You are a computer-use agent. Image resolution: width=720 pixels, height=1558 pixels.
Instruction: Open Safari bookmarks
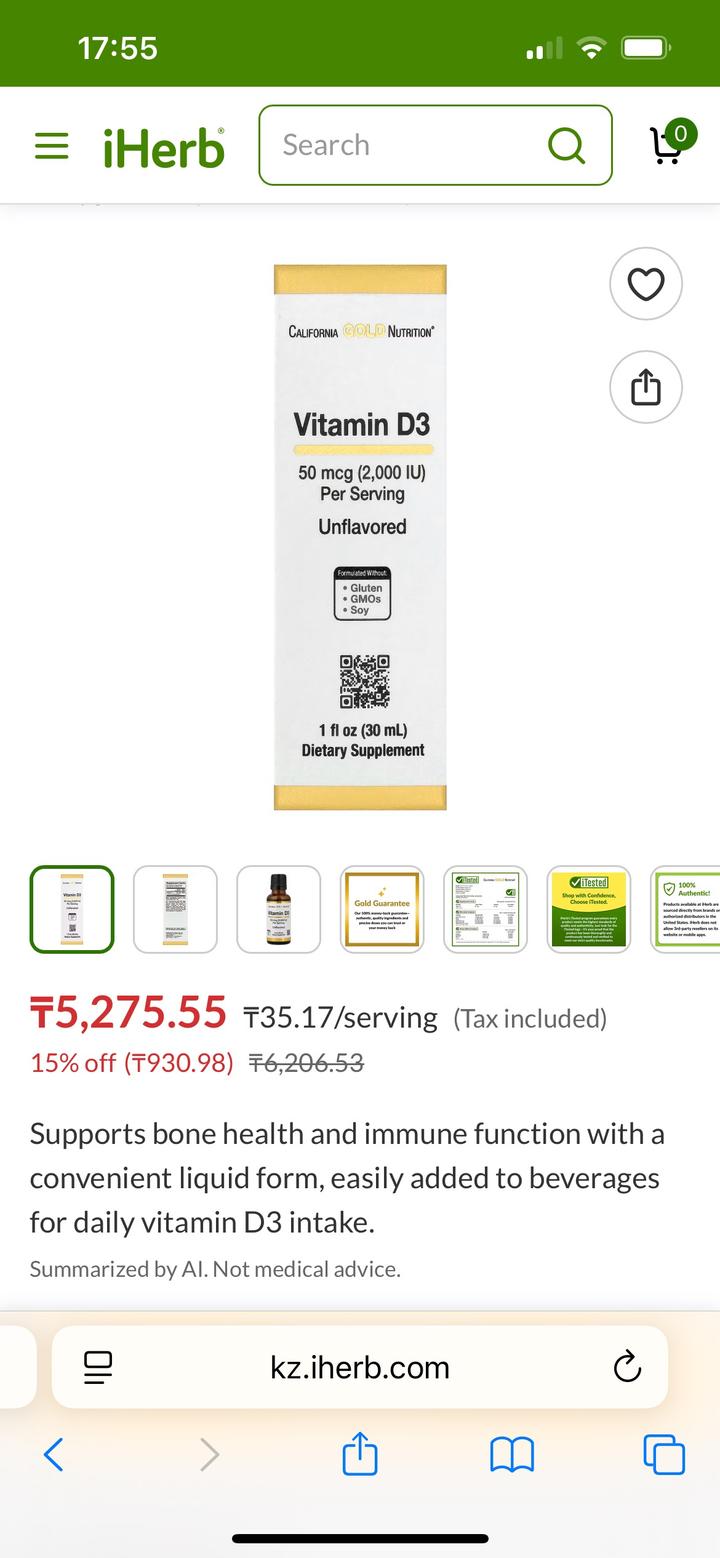(512, 1454)
